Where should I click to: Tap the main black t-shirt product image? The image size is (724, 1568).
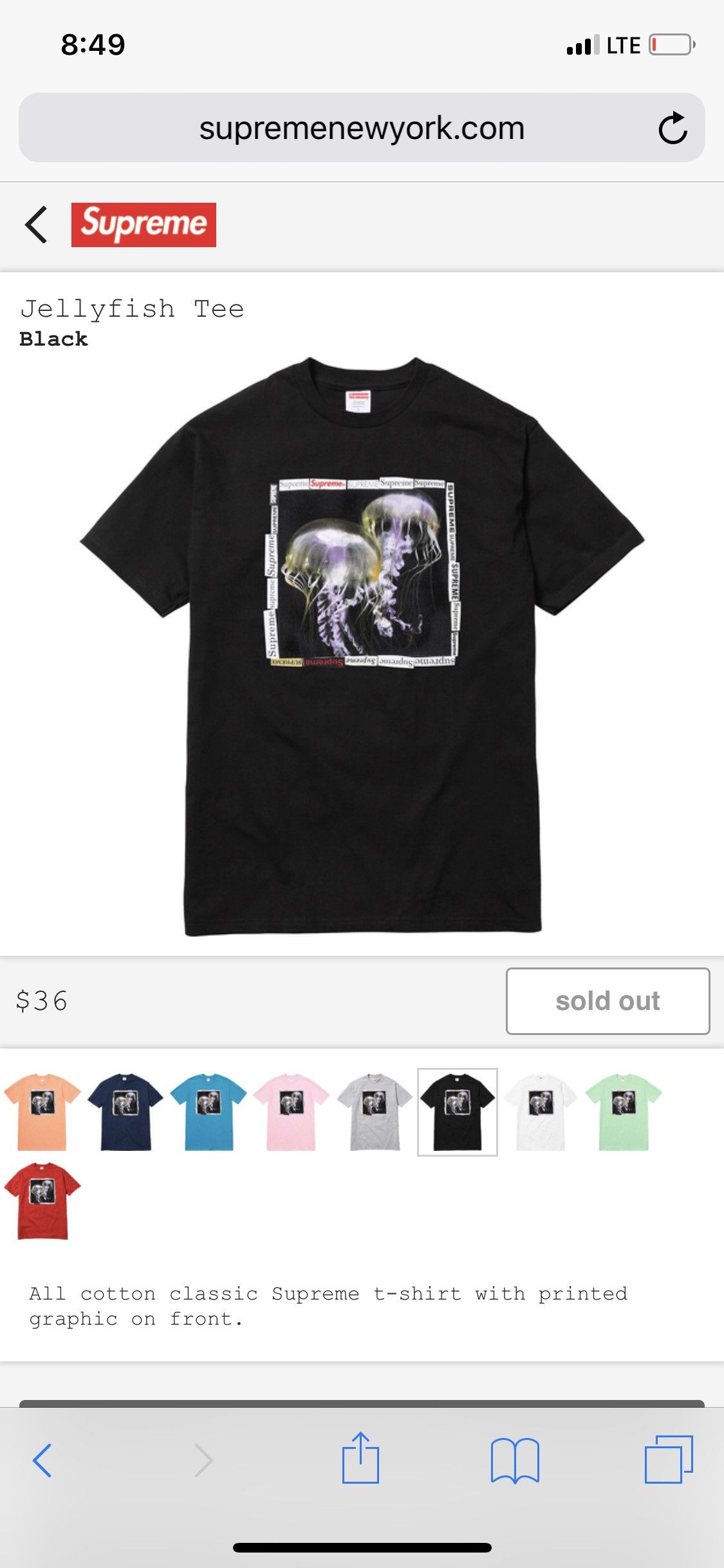[362, 657]
